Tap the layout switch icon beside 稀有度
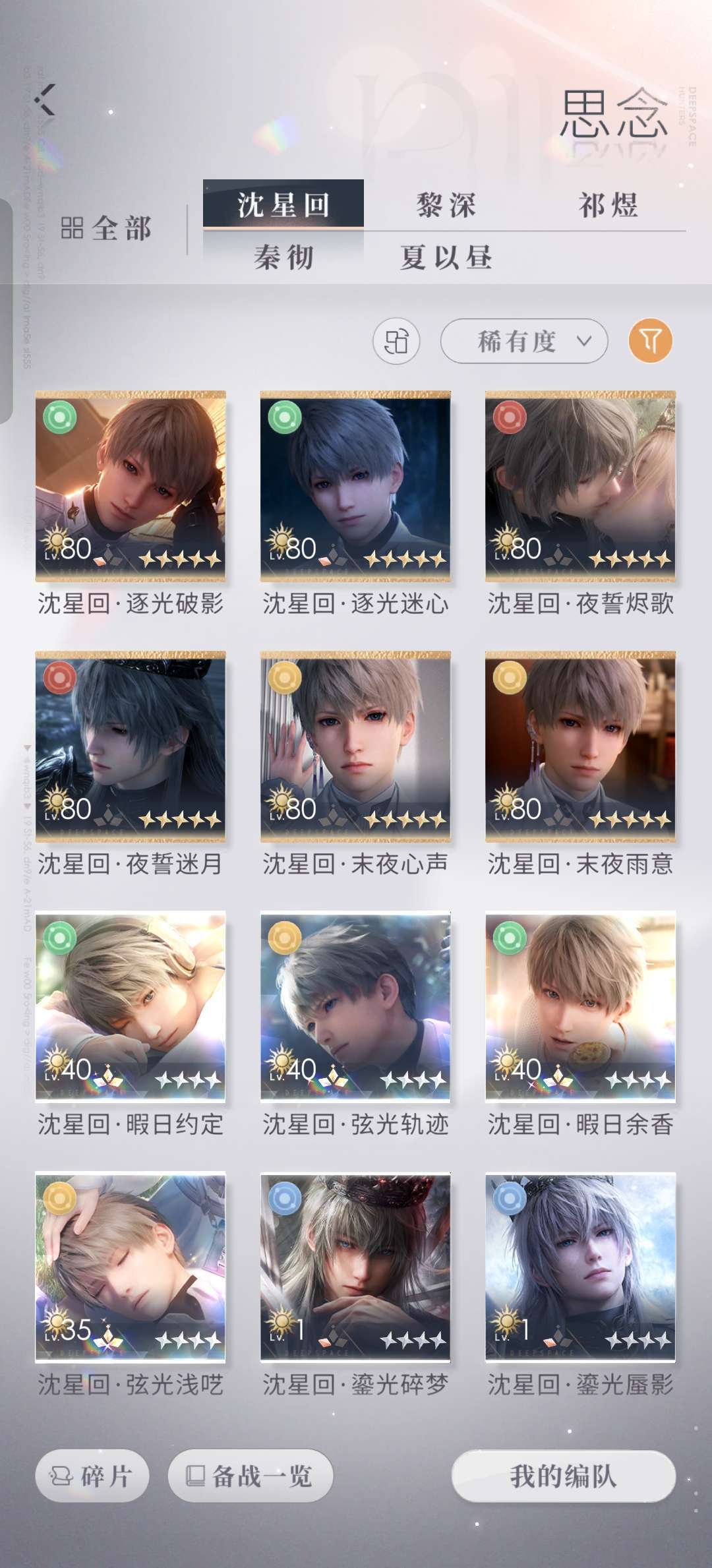The width and height of the screenshot is (712, 1568). [396, 342]
